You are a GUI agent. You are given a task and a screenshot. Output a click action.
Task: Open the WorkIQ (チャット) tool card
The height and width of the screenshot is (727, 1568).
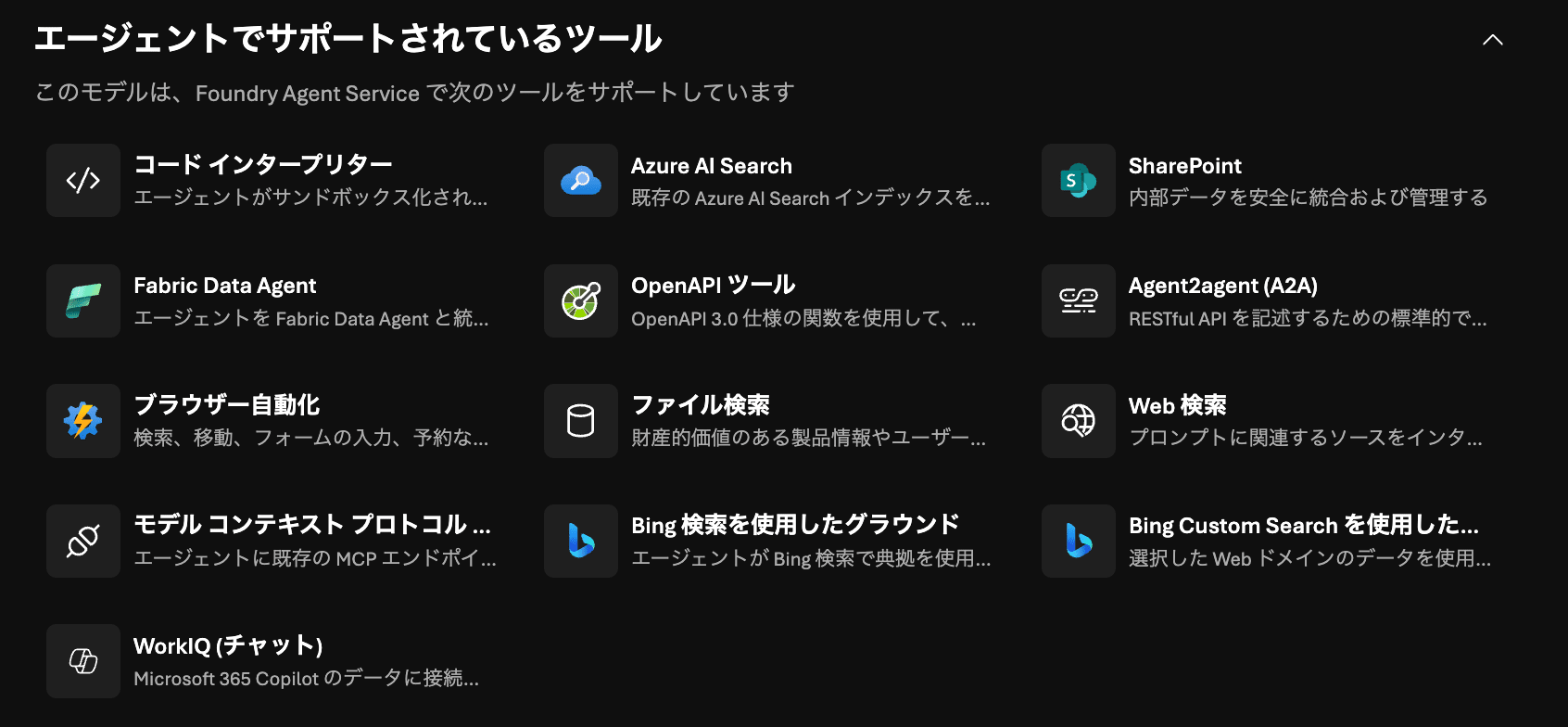228,646
